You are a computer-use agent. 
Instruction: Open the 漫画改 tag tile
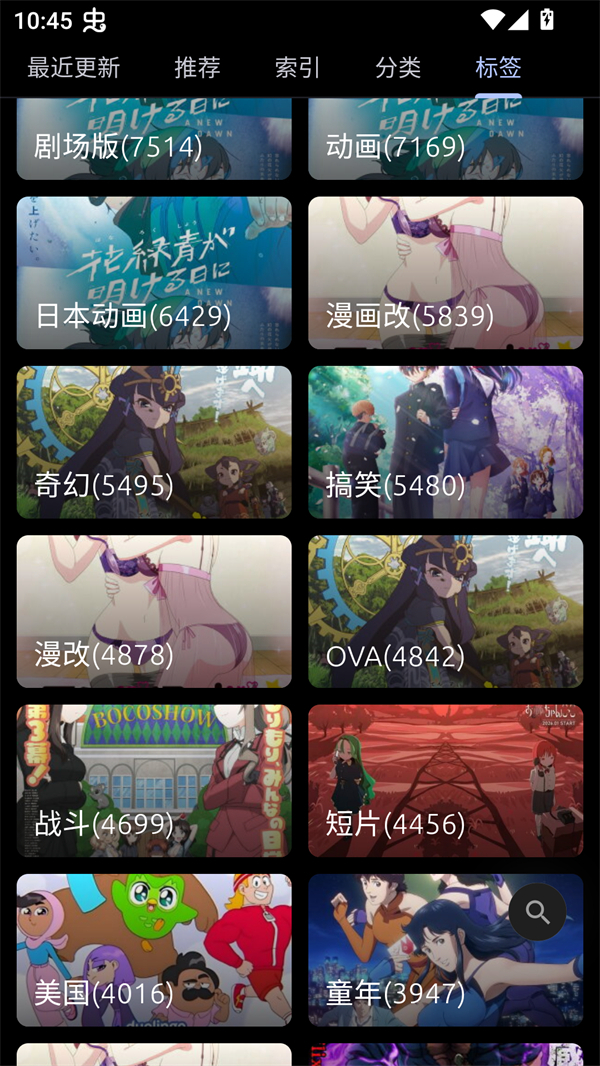[x=445, y=273]
